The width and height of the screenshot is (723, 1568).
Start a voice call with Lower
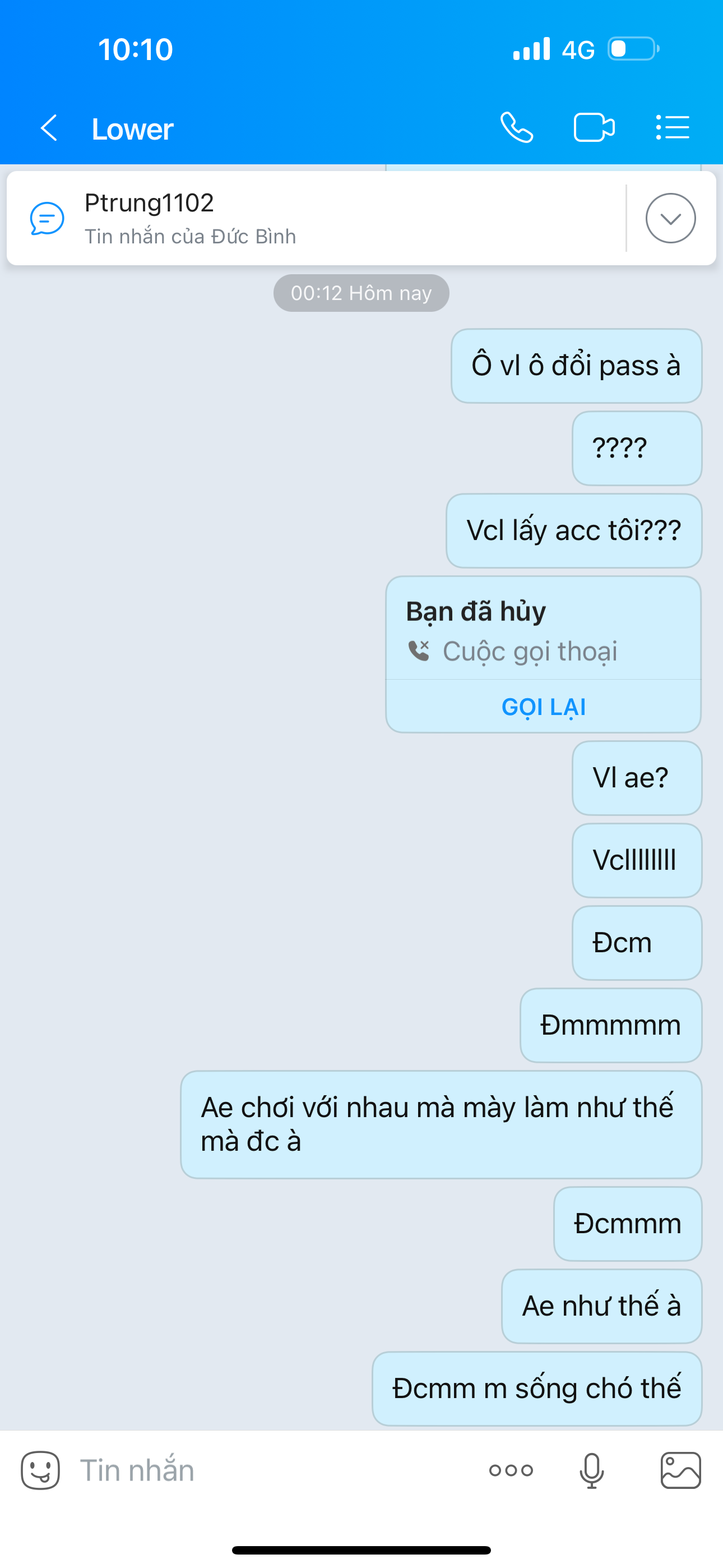[517, 128]
